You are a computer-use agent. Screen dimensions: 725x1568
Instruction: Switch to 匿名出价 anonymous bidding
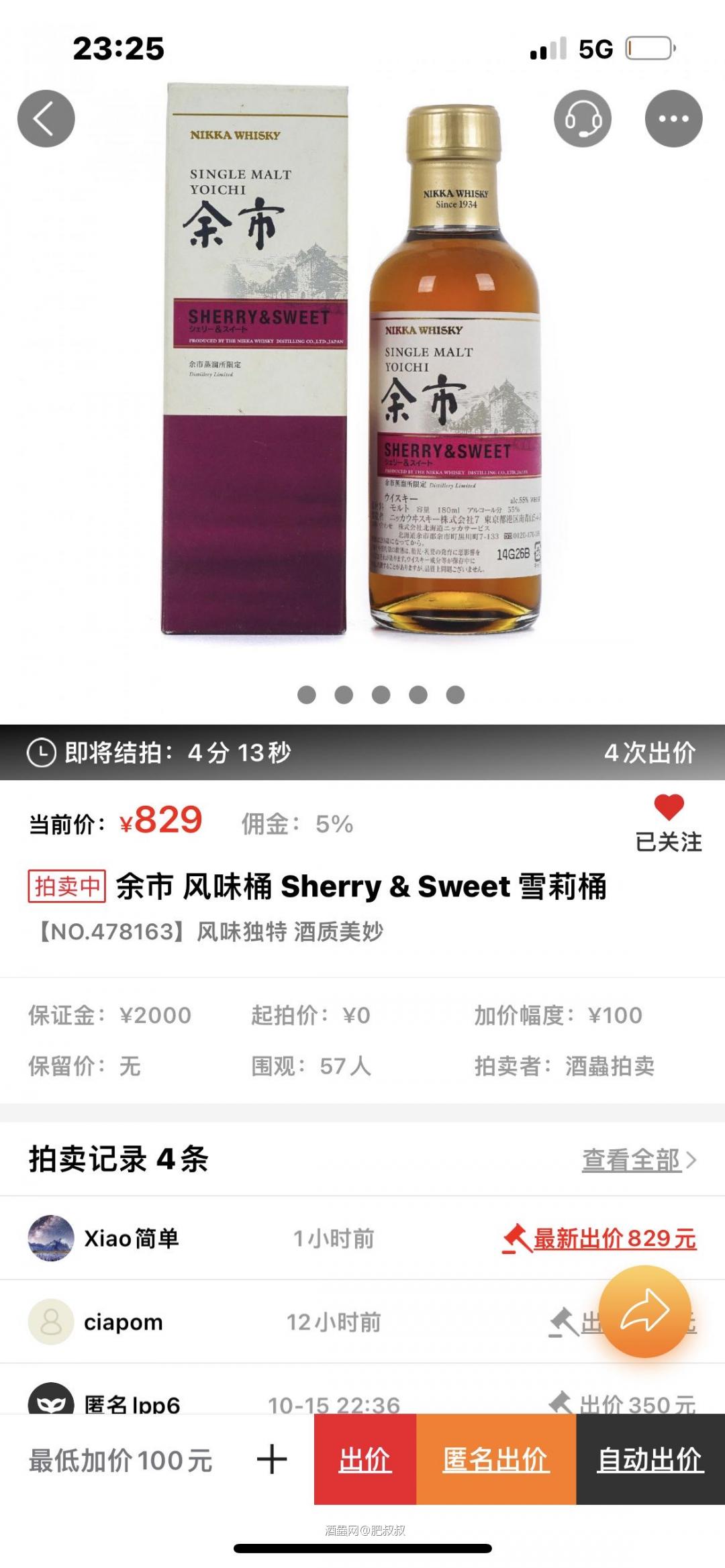(497, 1460)
